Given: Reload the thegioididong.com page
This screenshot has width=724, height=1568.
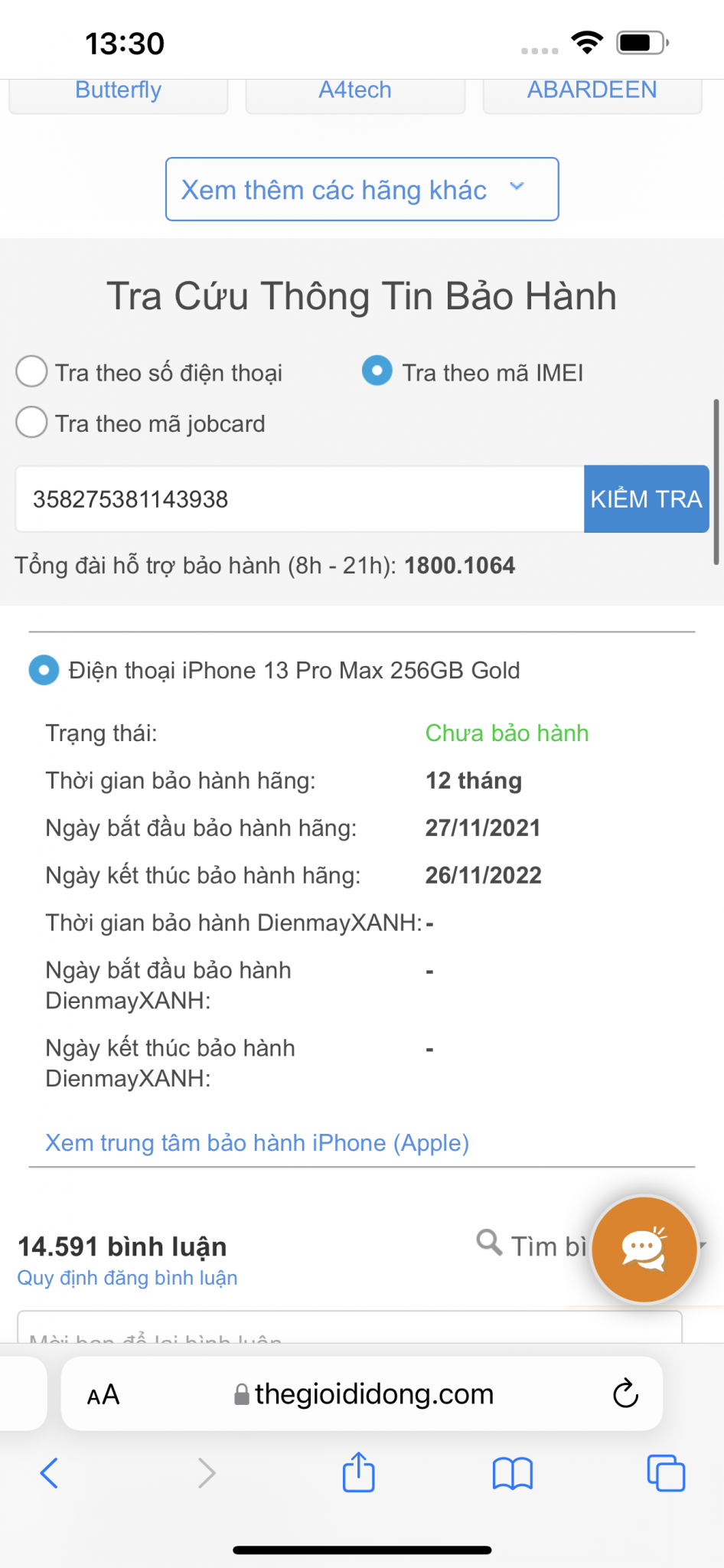Looking at the screenshot, I should (x=625, y=1393).
